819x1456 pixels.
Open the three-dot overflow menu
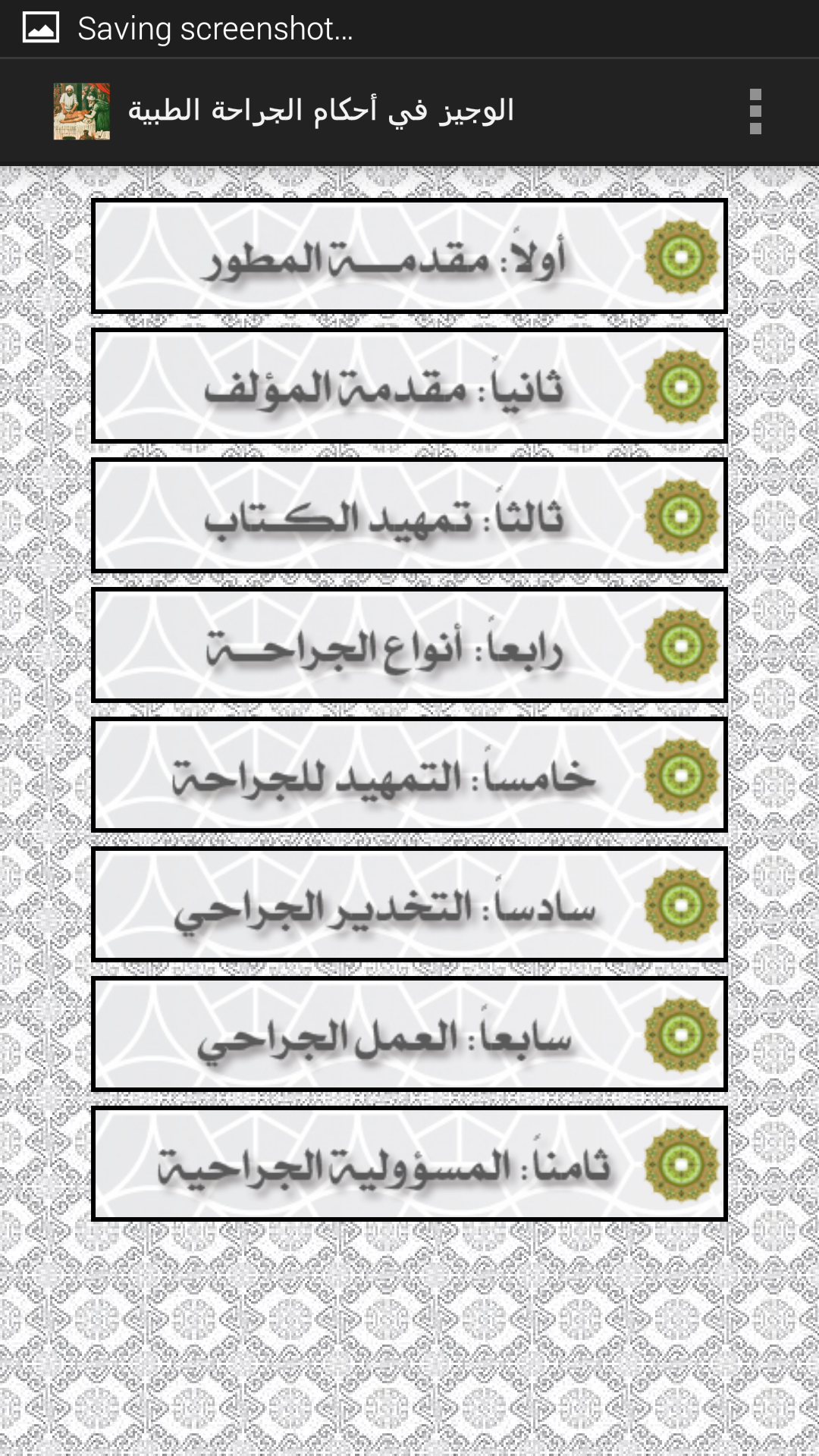(x=755, y=111)
